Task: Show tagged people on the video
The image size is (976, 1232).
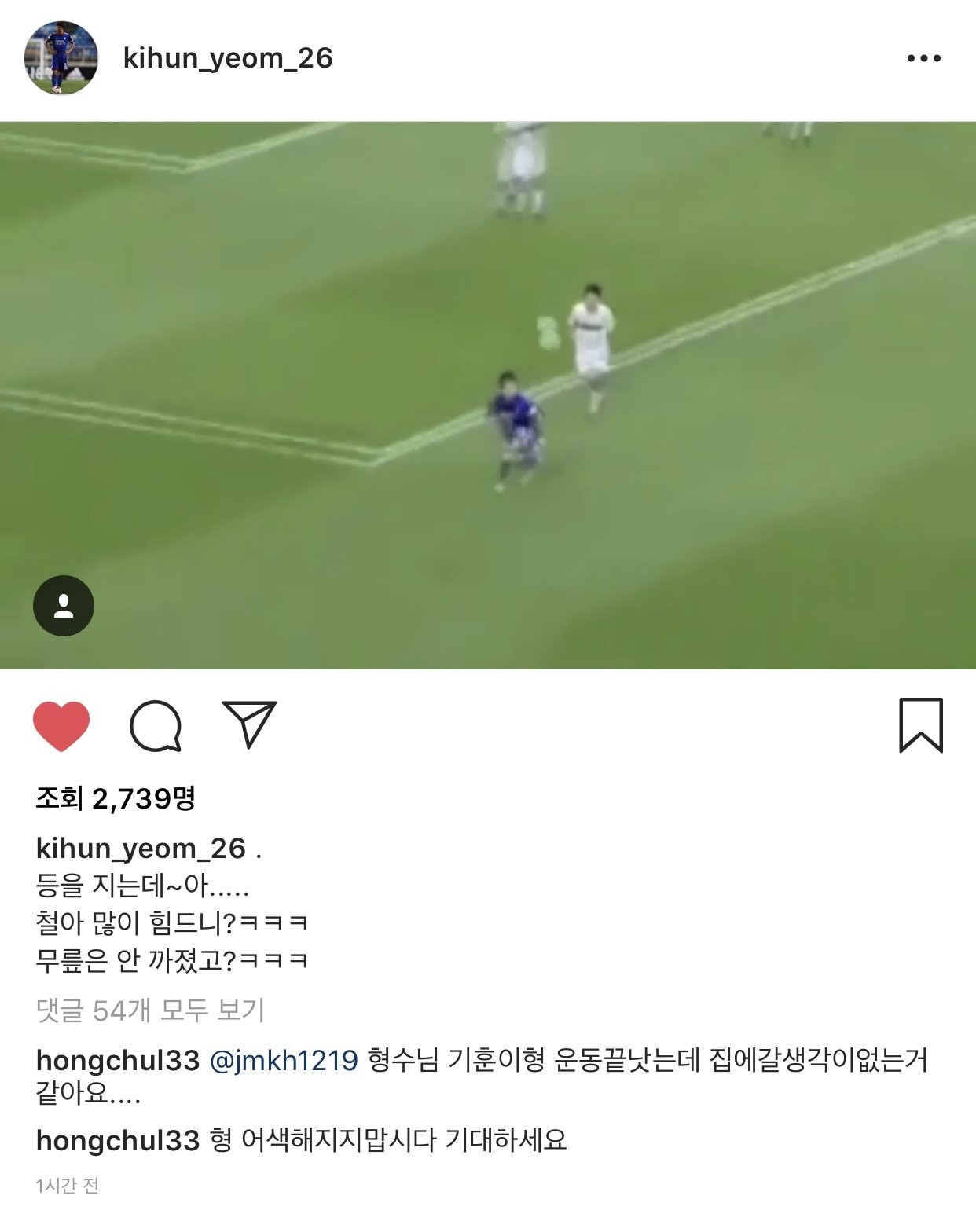Action: (x=64, y=606)
